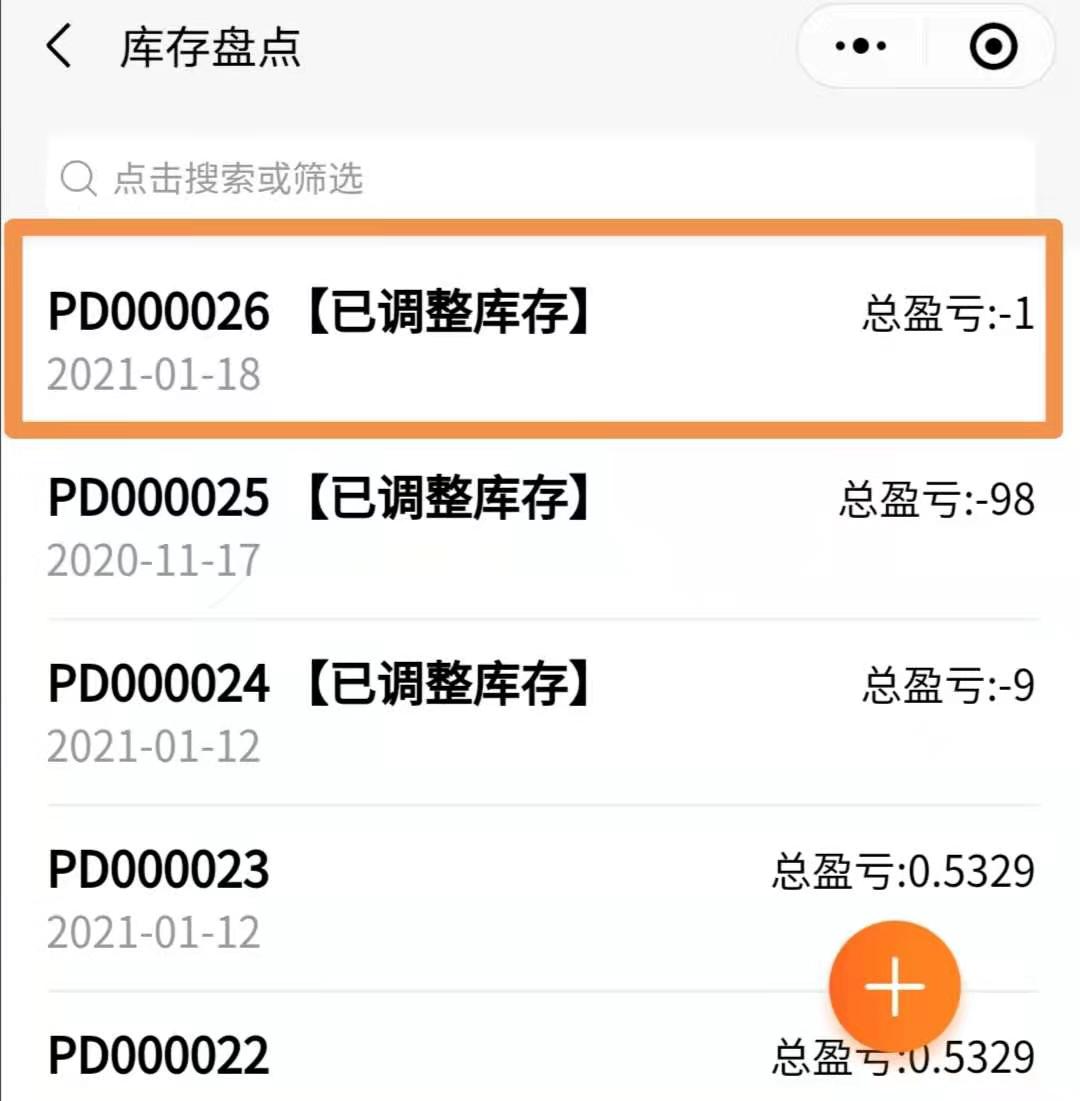
Task: Tap the 点击搜索或筛选 search box
Action: (540, 180)
